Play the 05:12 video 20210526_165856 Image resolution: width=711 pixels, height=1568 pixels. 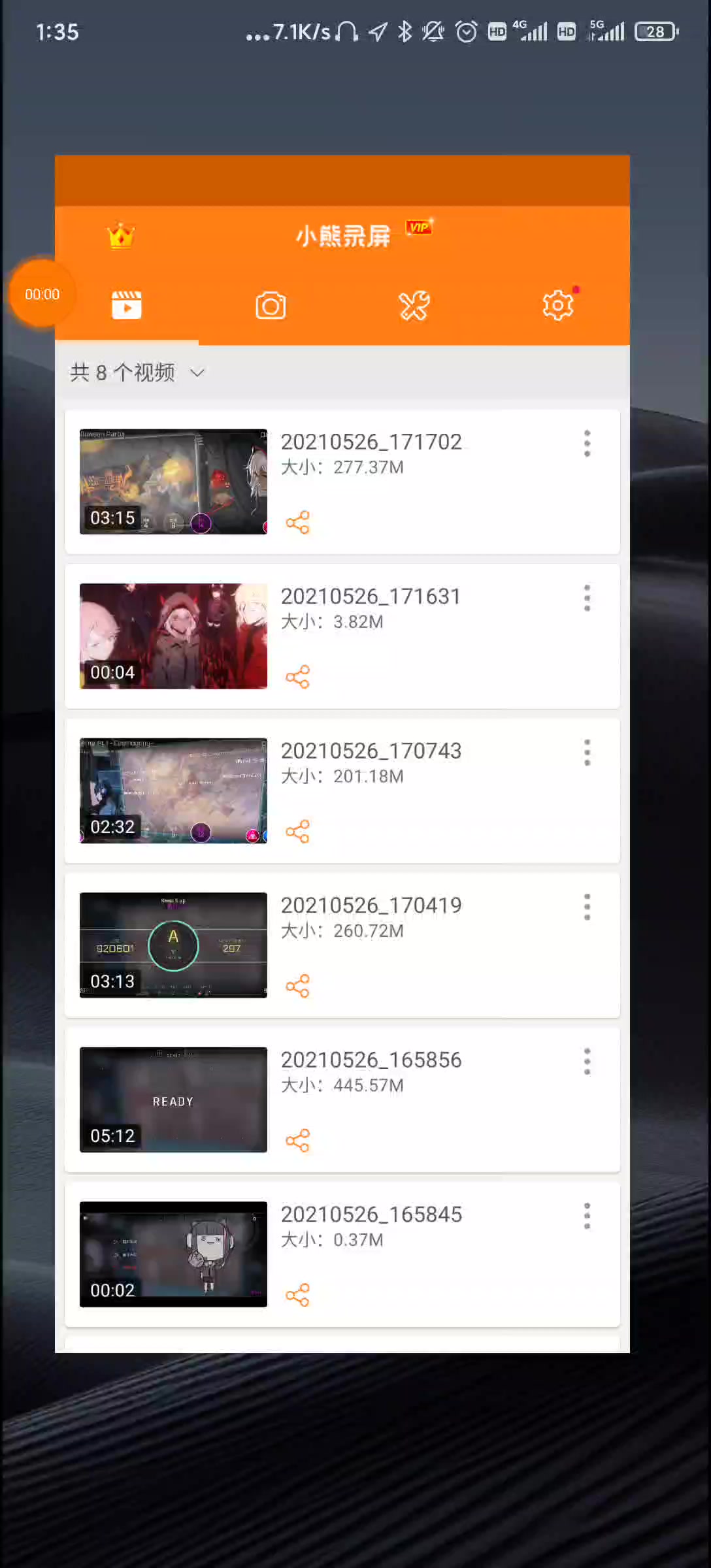[173, 1100]
